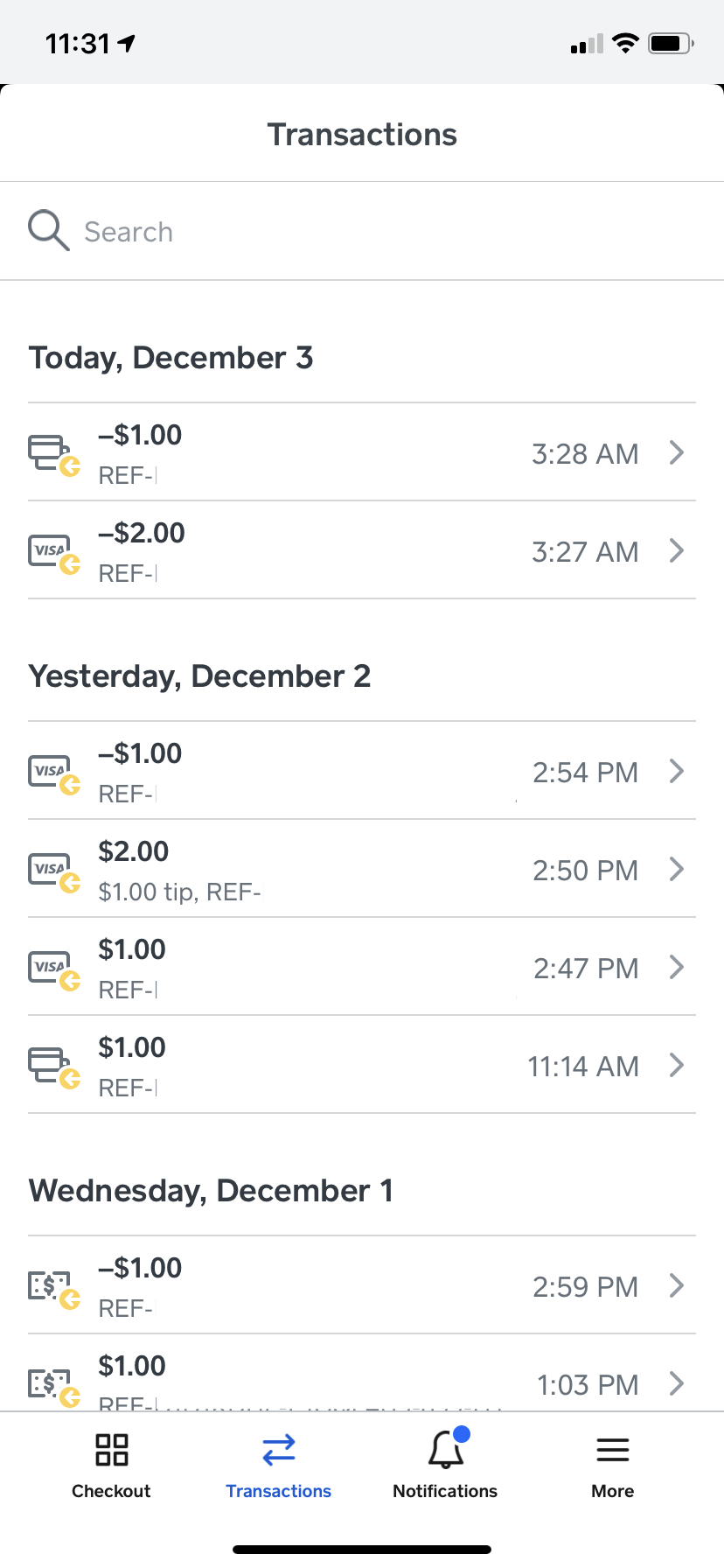Expand the 3:28 AM transaction details chevron
Image resolution: width=724 pixels, height=1568 pixels.
coord(675,453)
